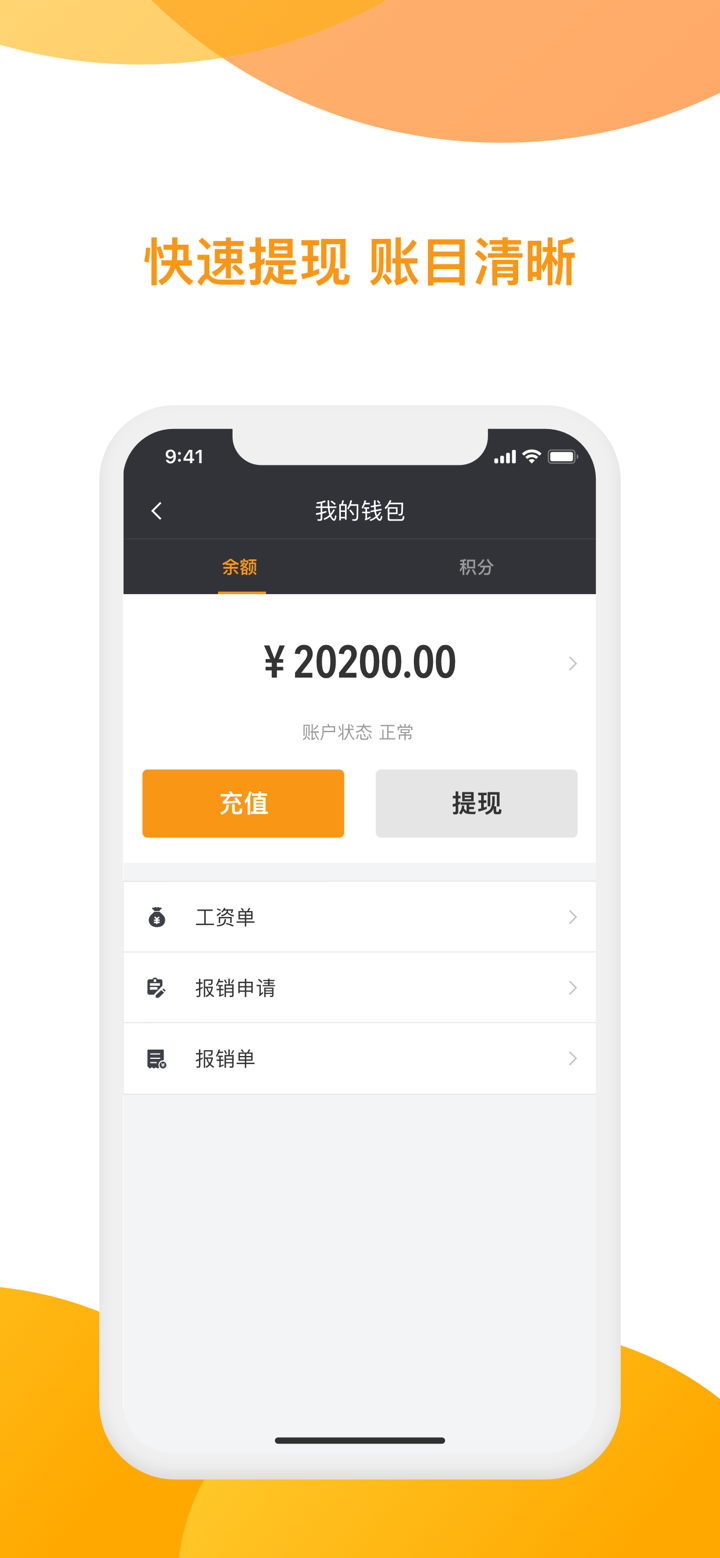Toggle account status by tapping 账户状态 正常
Screen dimensions: 720x1558
(x=359, y=732)
